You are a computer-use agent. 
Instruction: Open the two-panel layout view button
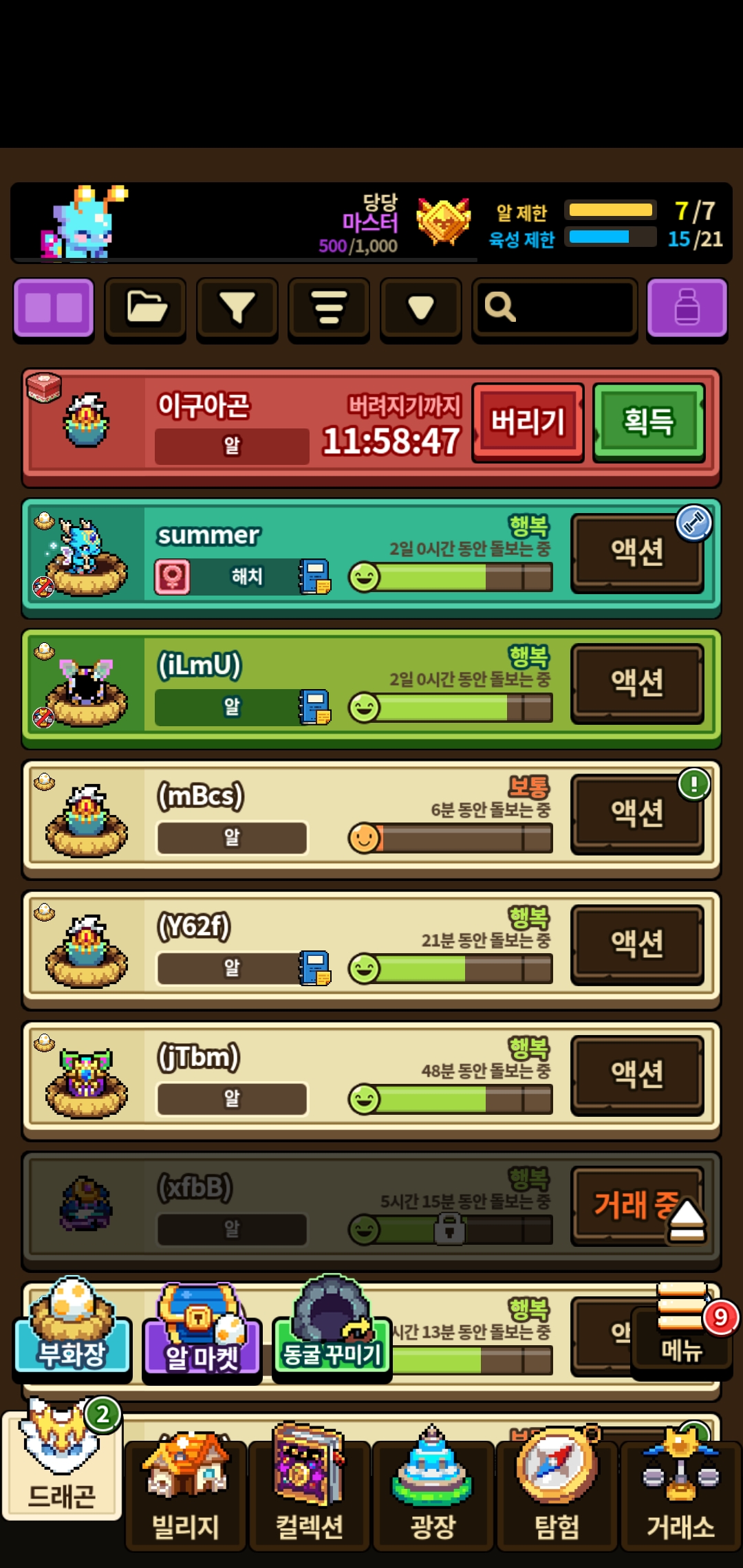click(x=54, y=308)
